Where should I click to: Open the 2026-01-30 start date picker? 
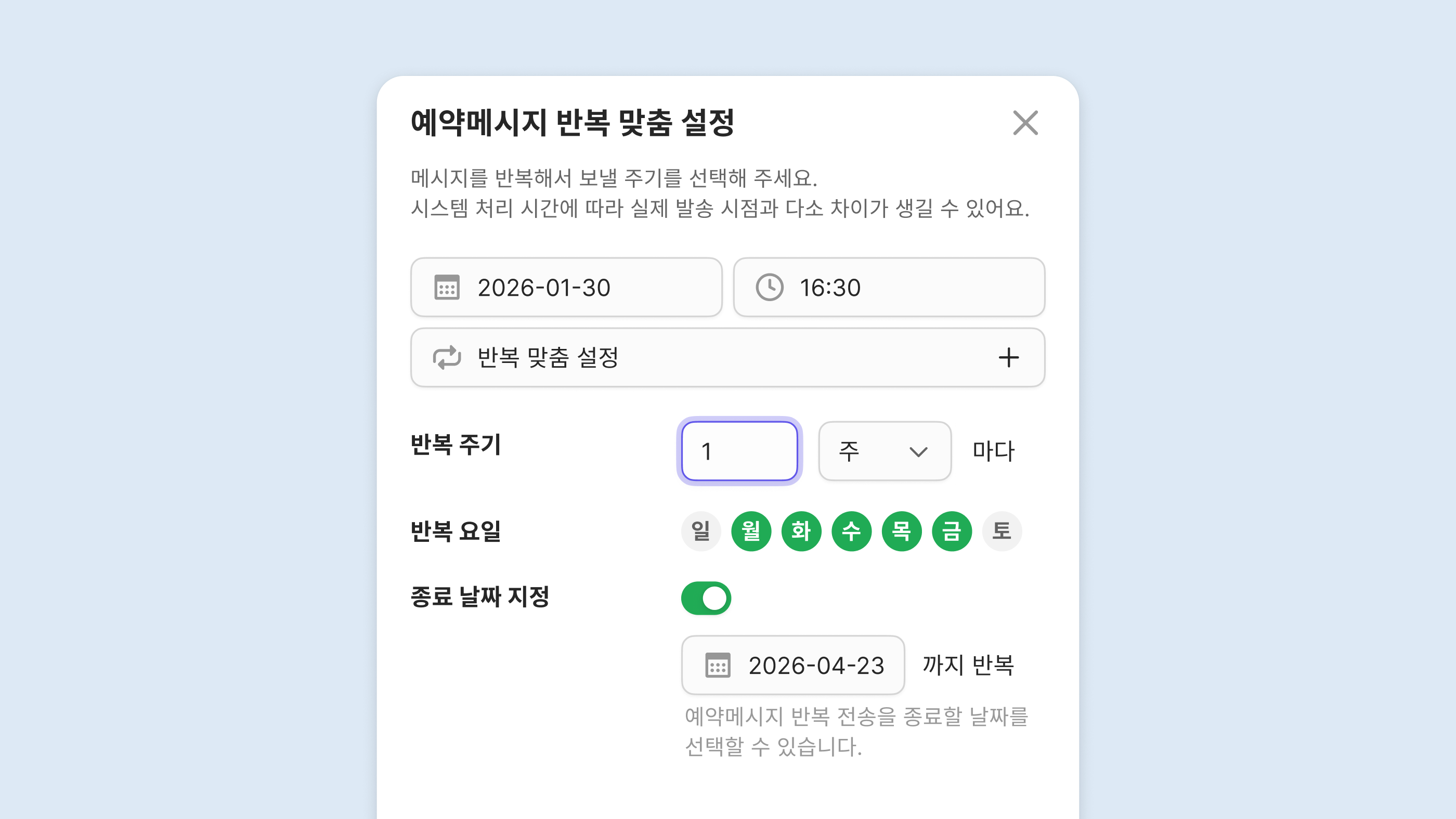[566, 287]
